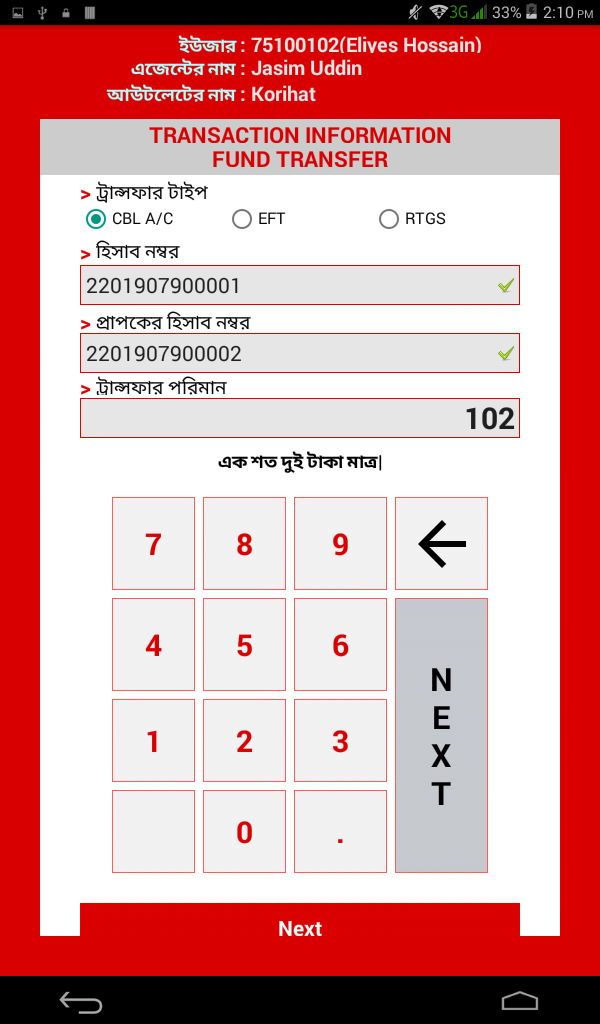Enter digit 2 on the keypad
Screen dimensions: 600x1024
pyautogui.click(x=244, y=741)
